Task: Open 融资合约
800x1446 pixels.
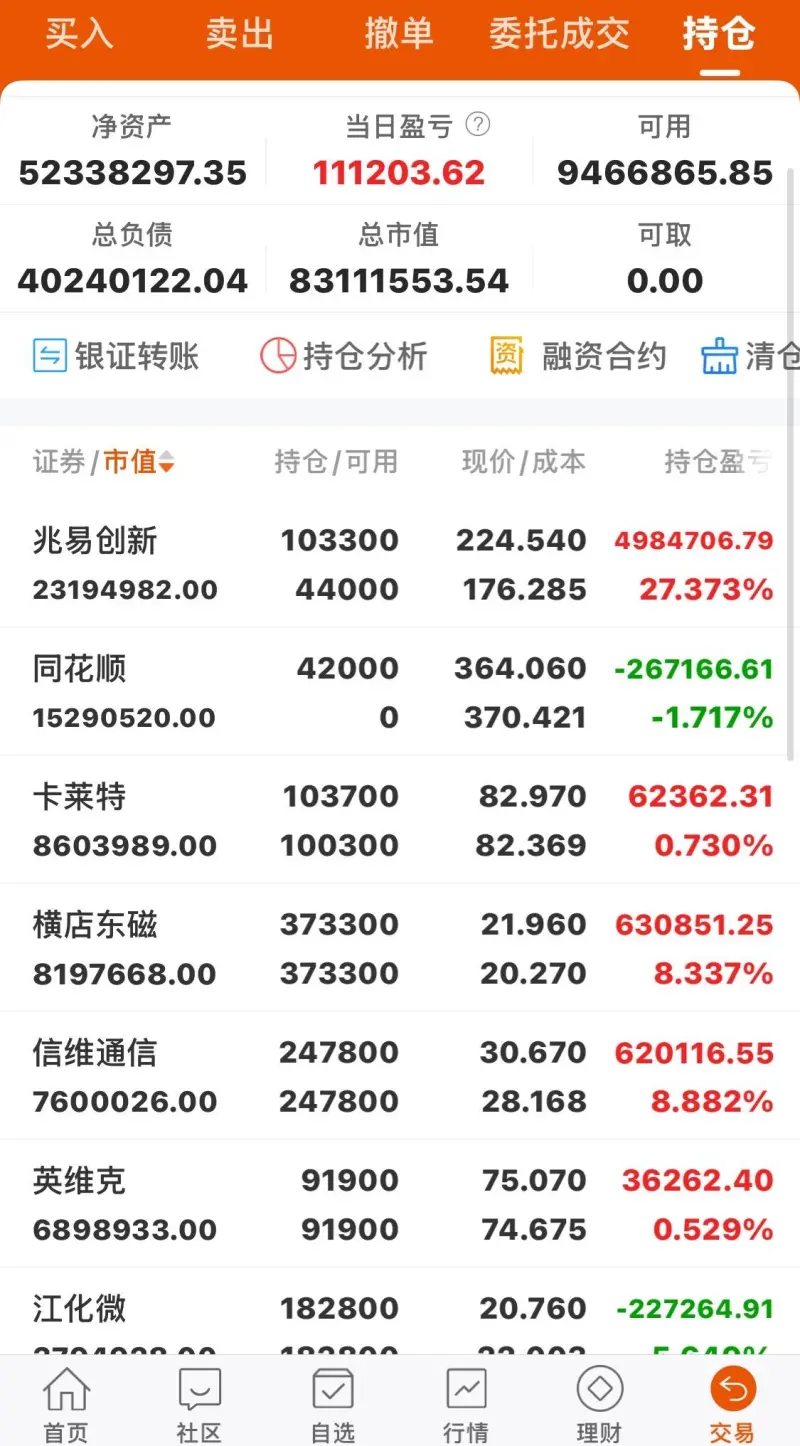Action: pos(578,356)
